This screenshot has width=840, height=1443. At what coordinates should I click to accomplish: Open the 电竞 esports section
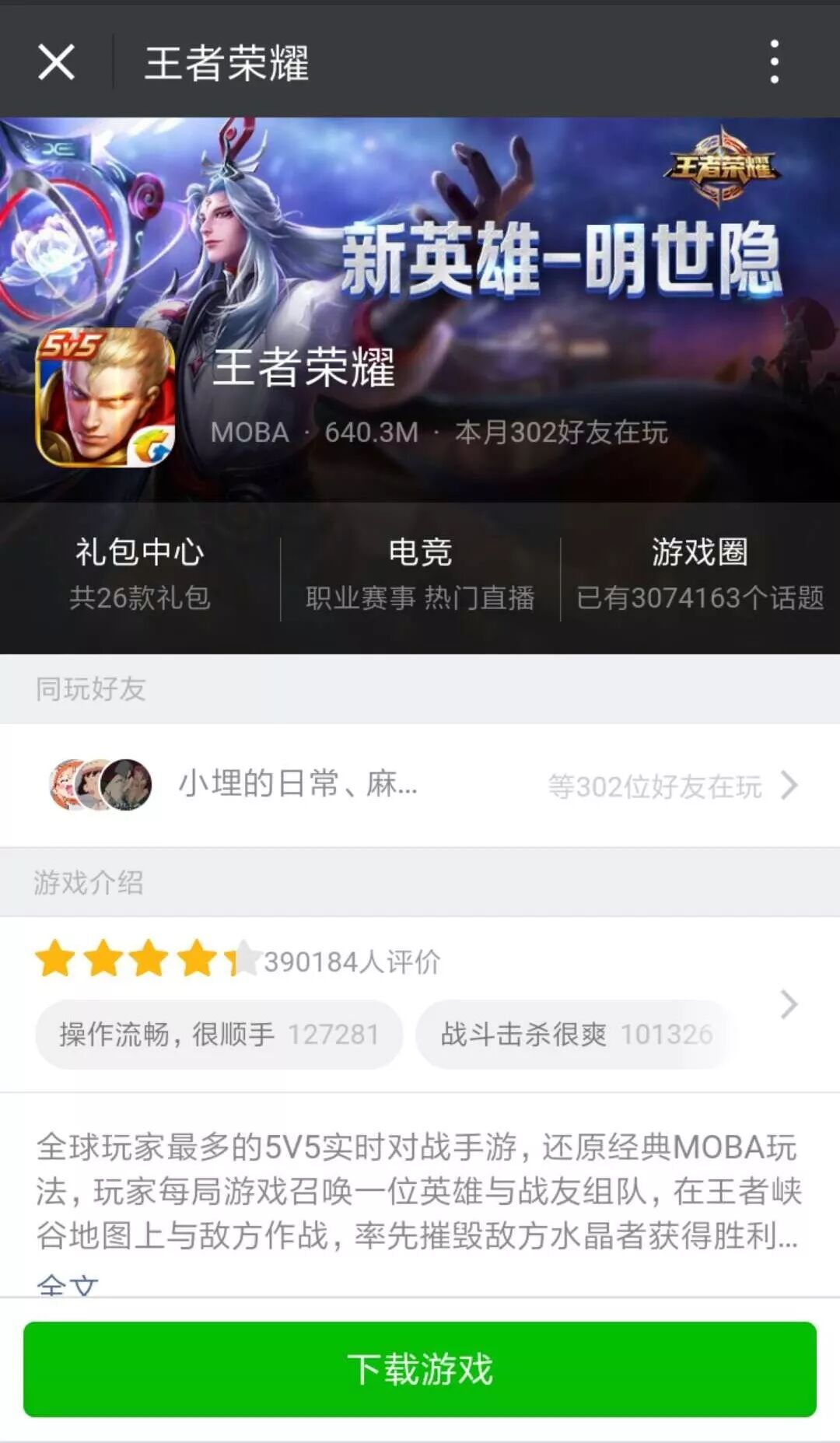[420, 574]
